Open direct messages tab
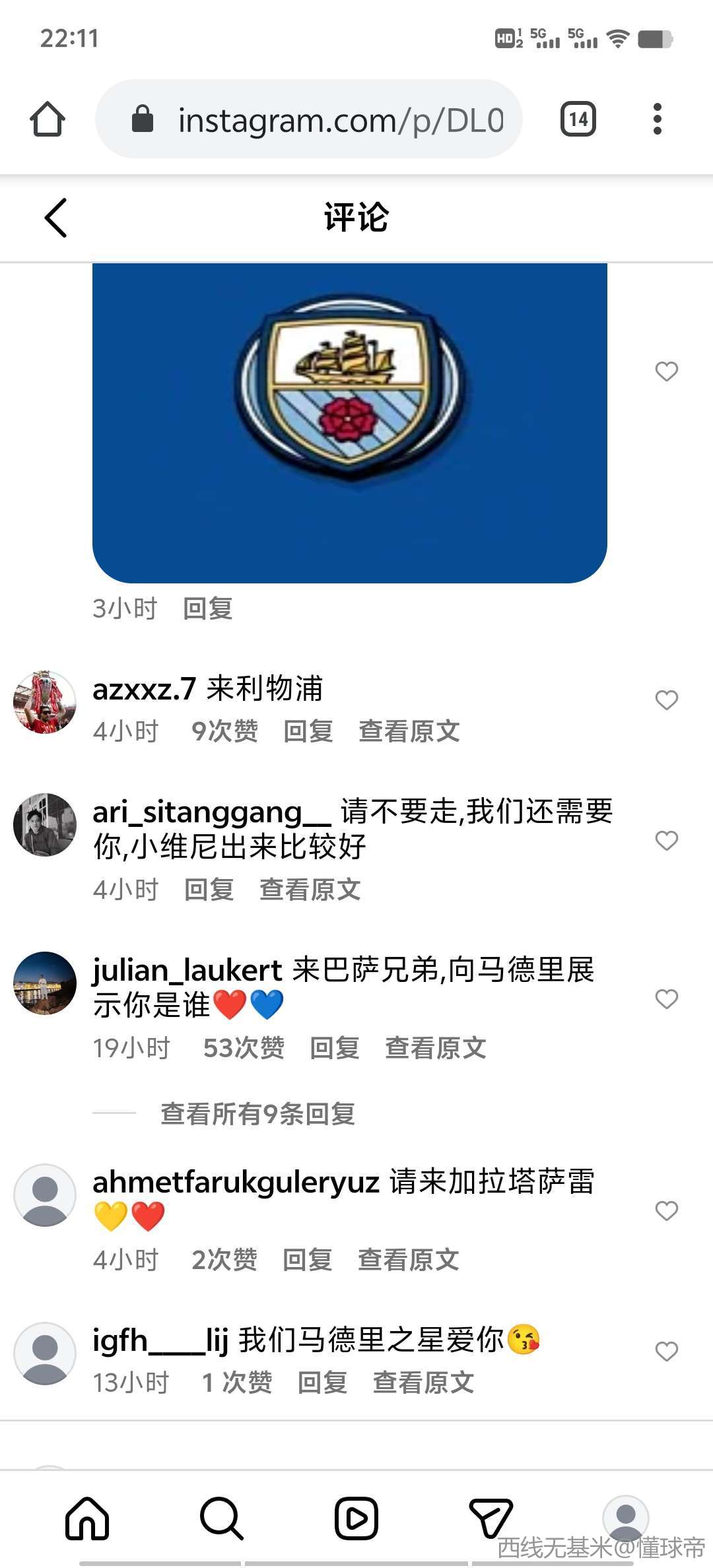This screenshot has height=1568, width=713. (x=491, y=1518)
